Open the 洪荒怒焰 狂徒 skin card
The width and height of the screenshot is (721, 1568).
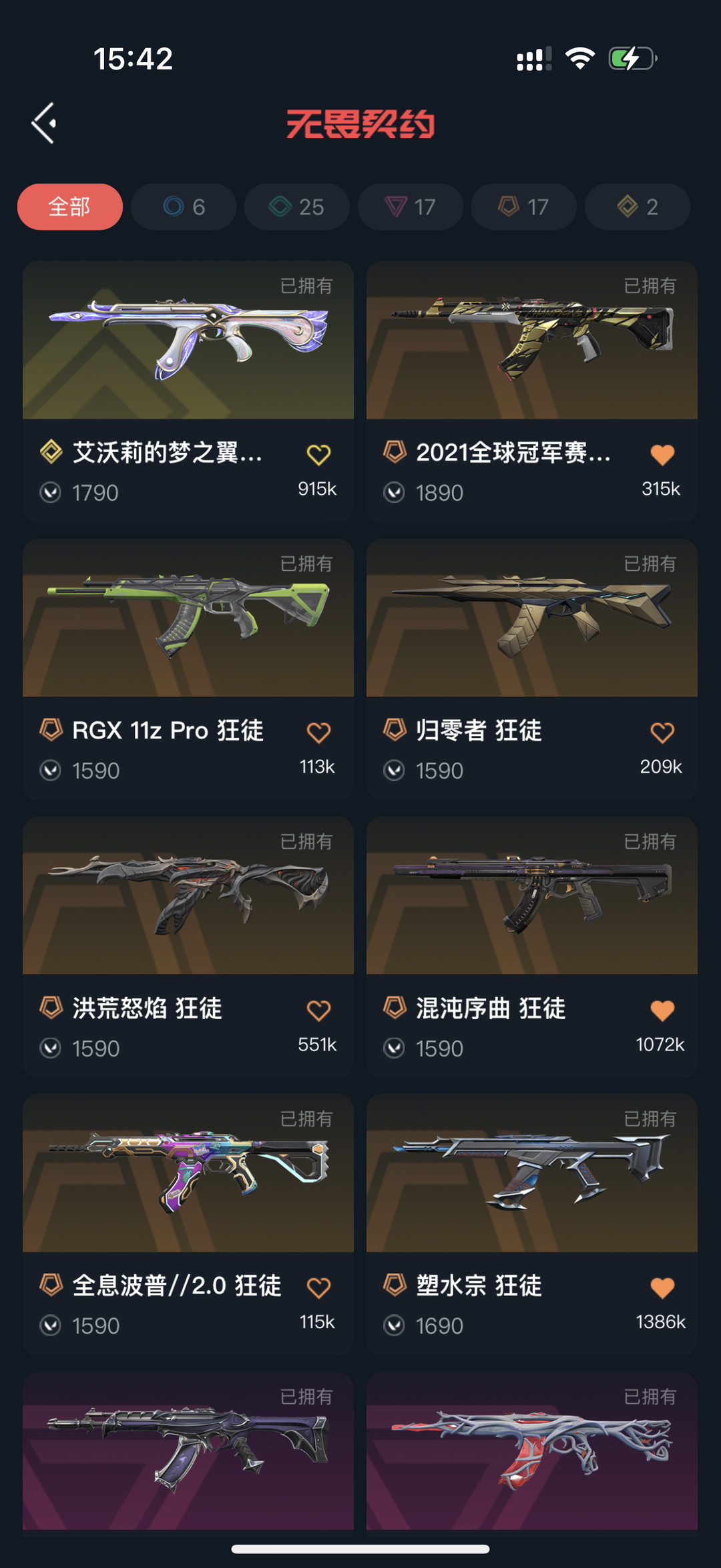188,947
